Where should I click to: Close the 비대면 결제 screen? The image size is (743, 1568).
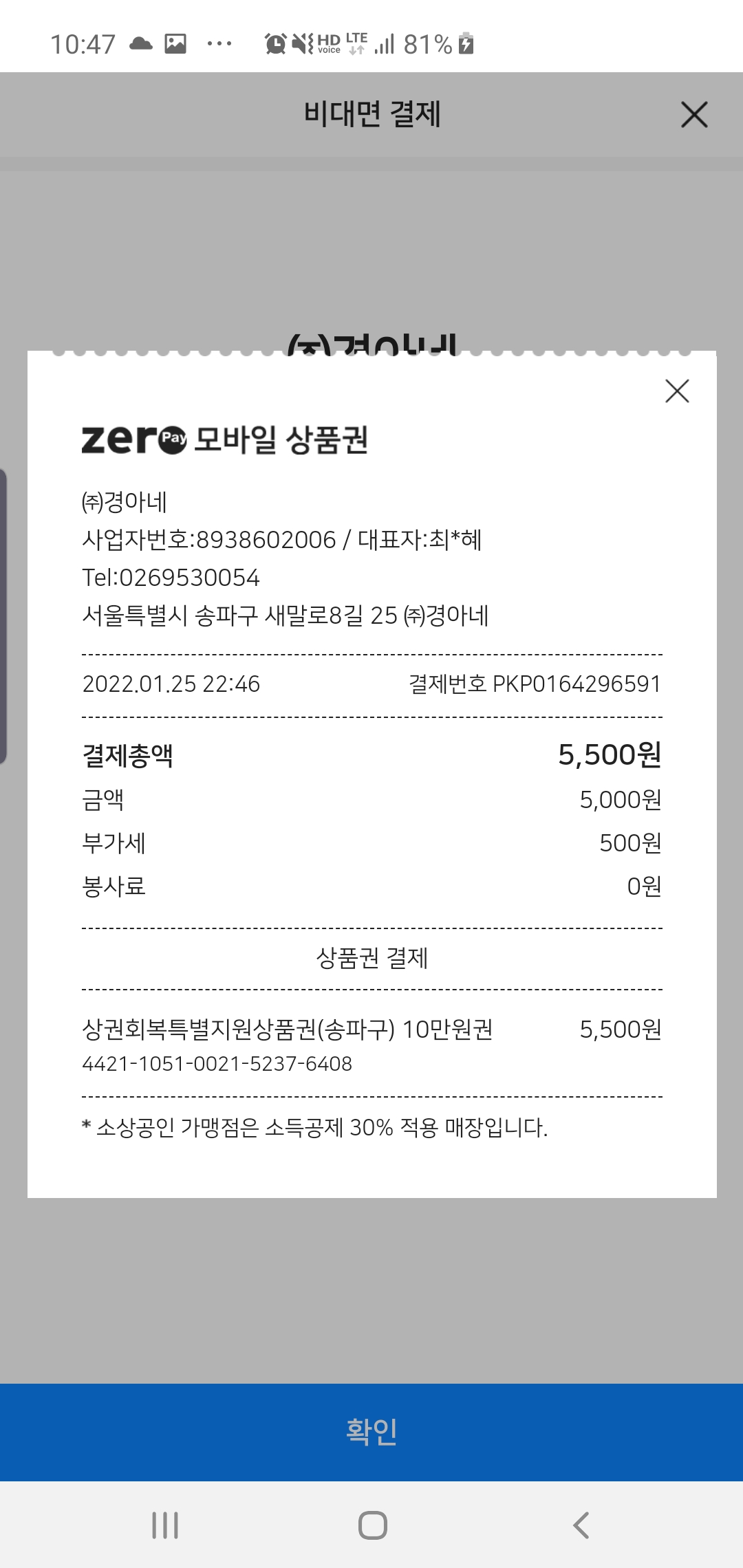click(694, 114)
